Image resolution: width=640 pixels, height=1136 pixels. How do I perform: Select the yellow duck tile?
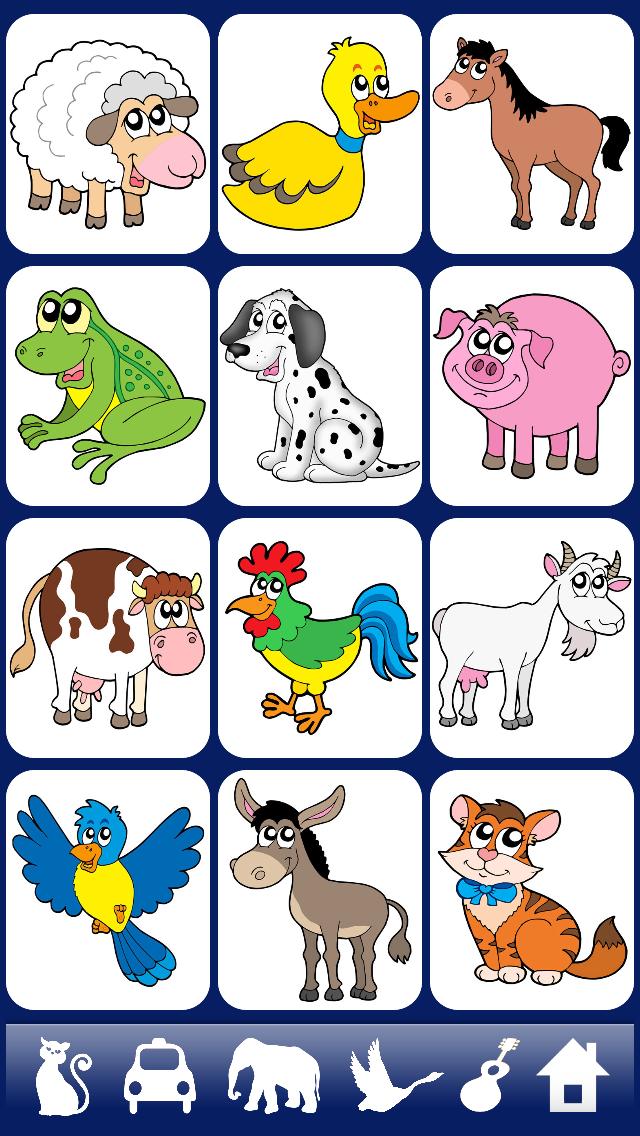pos(320,134)
